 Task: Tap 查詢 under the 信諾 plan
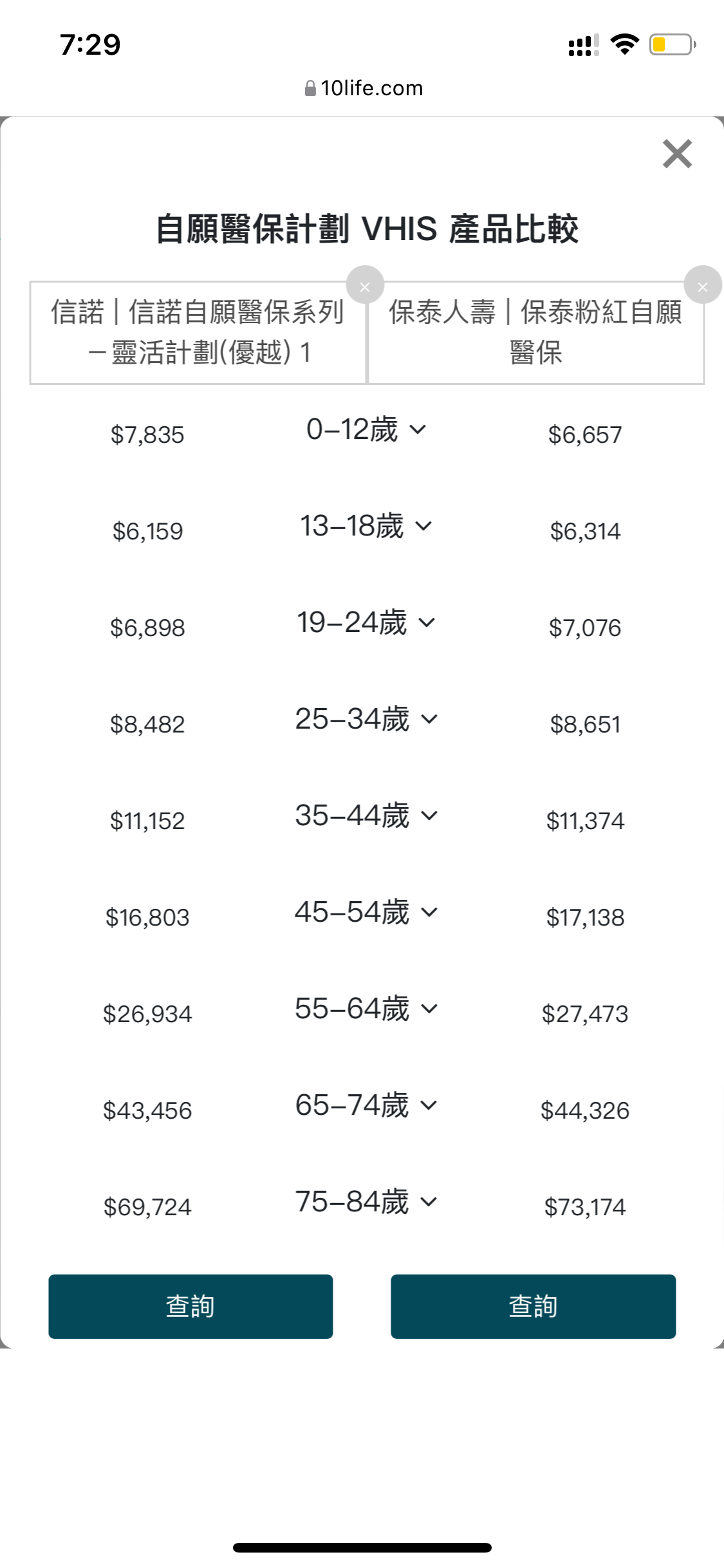pyautogui.click(x=190, y=1306)
